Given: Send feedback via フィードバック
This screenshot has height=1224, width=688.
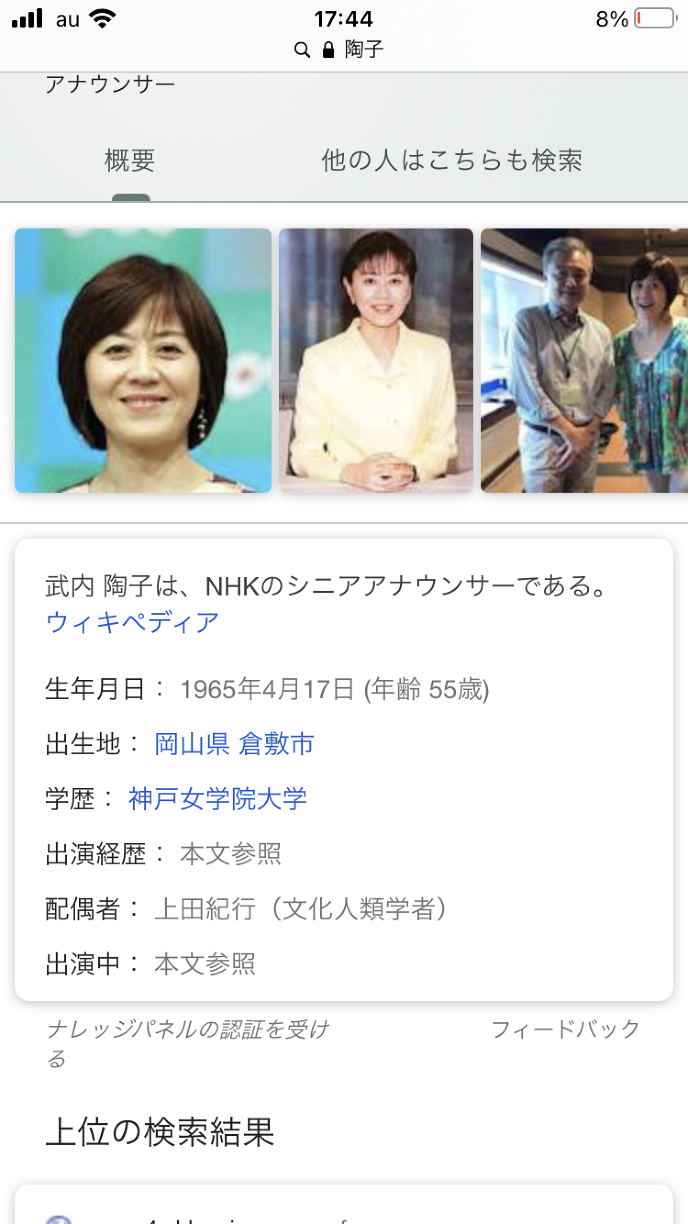Looking at the screenshot, I should click(x=565, y=1029).
